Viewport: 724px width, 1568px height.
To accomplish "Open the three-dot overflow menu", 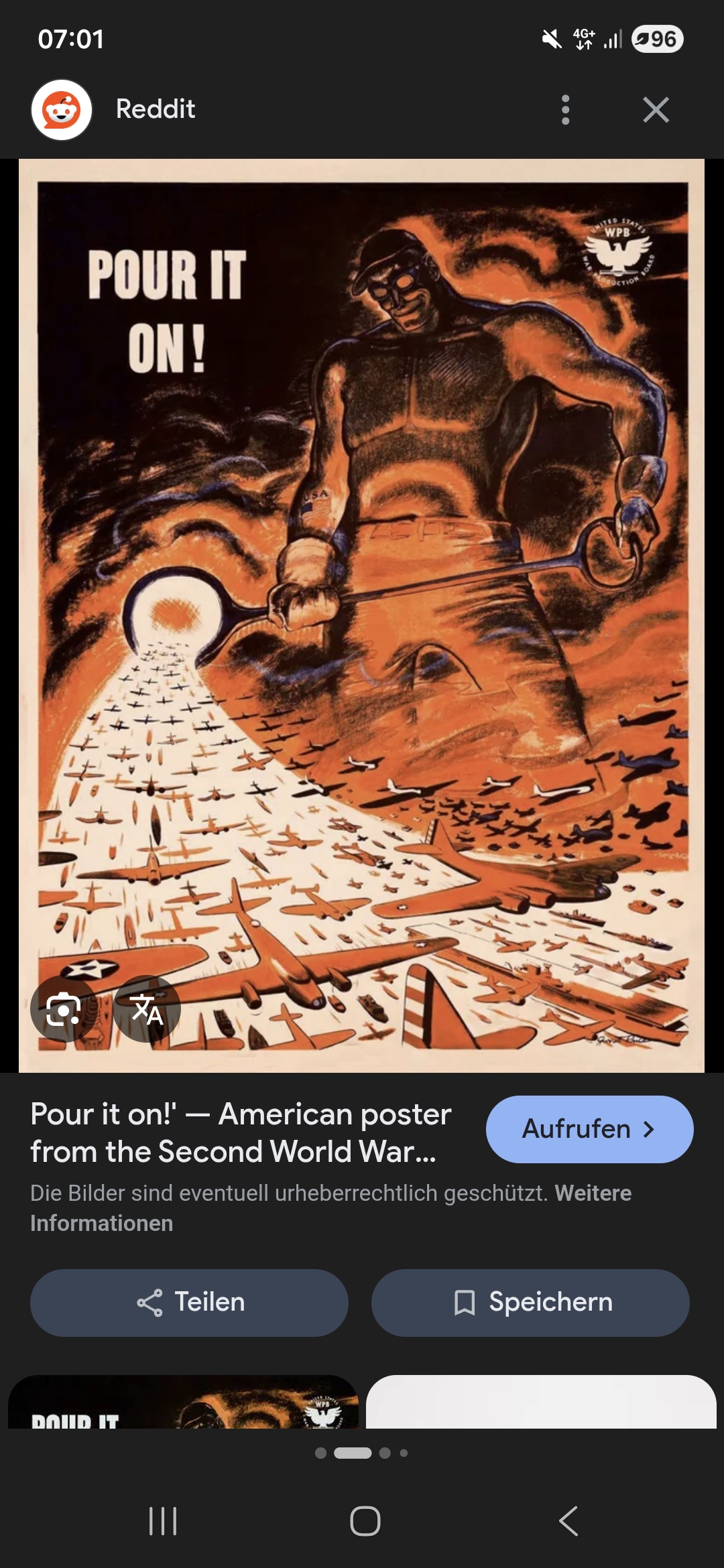I will (x=565, y=109).
